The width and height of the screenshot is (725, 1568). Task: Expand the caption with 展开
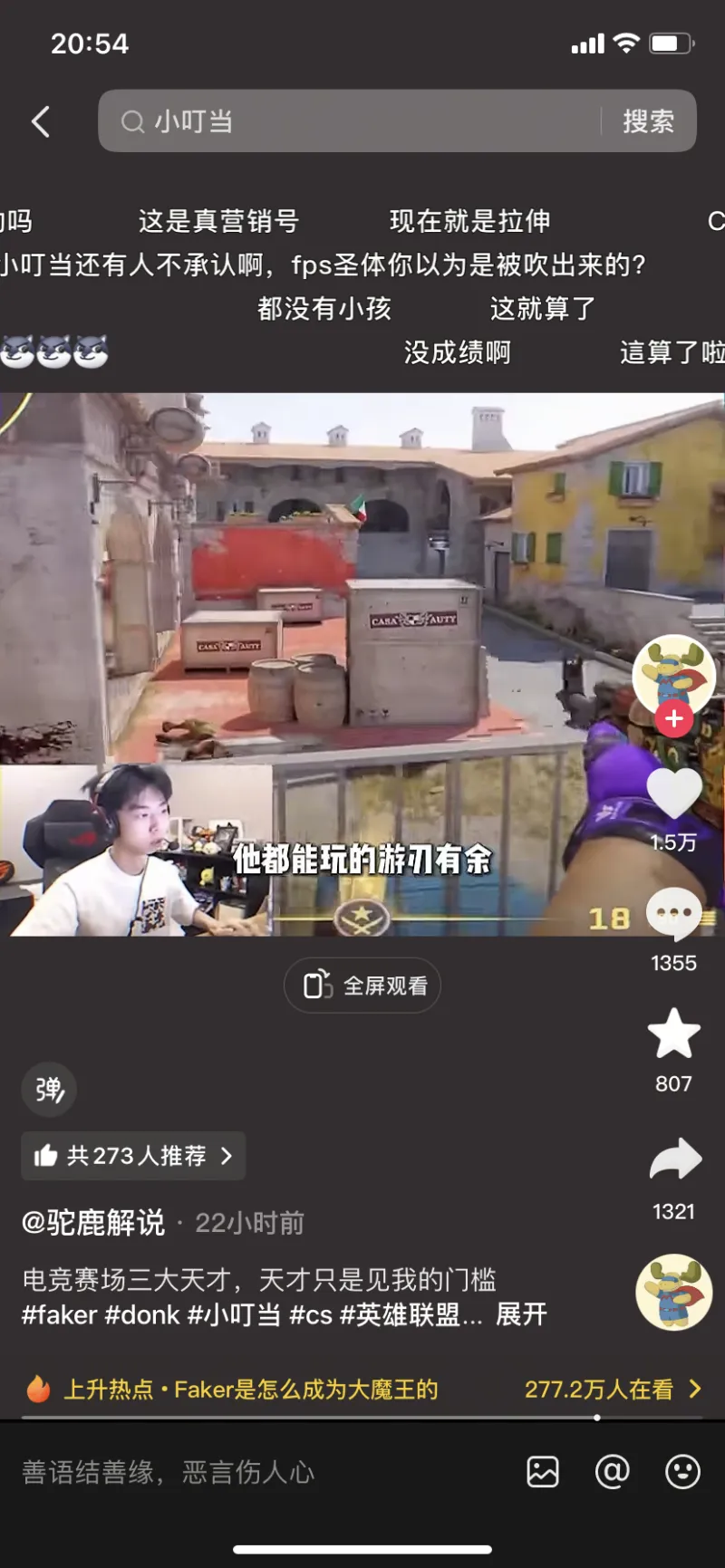(x=521, y=1314)
